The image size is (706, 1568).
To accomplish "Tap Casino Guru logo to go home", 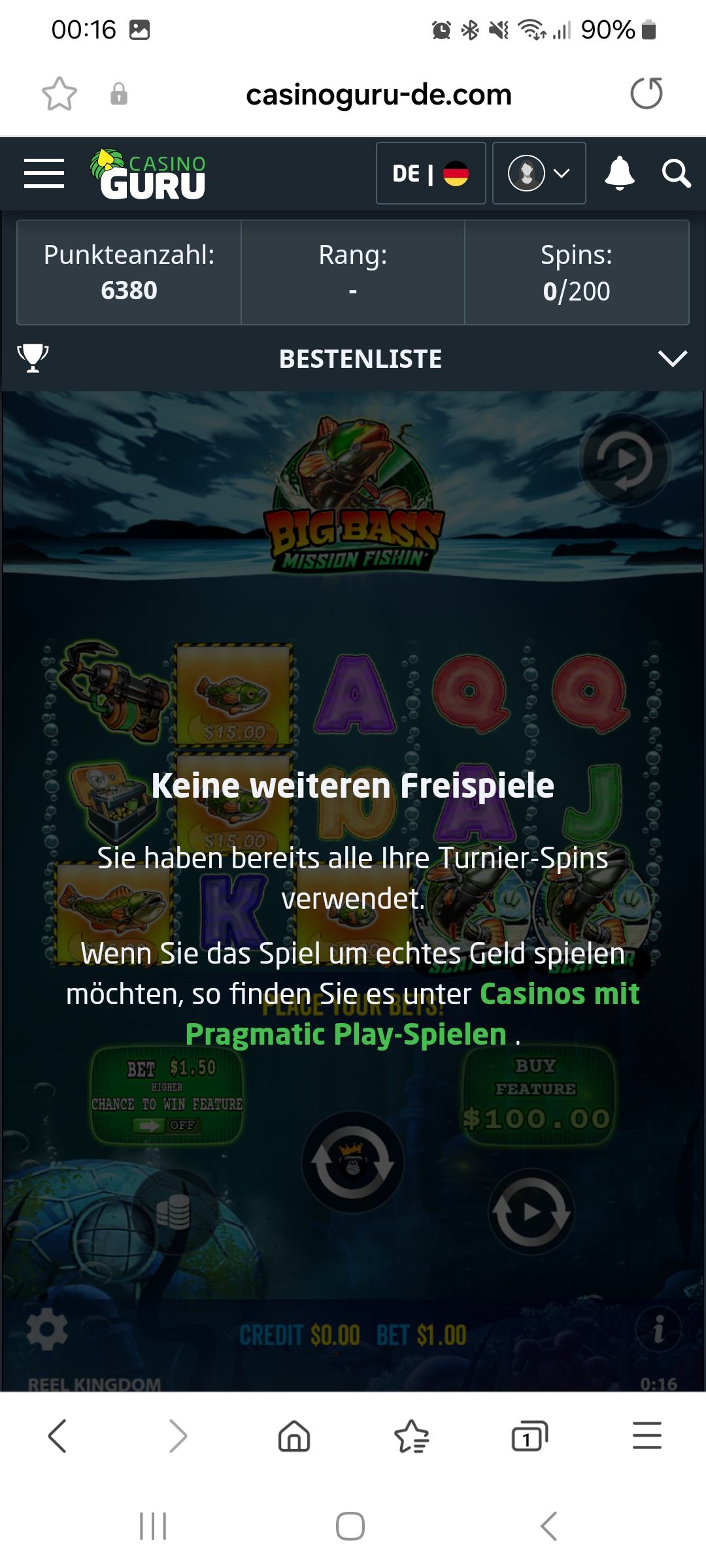I will coord(149,174).
